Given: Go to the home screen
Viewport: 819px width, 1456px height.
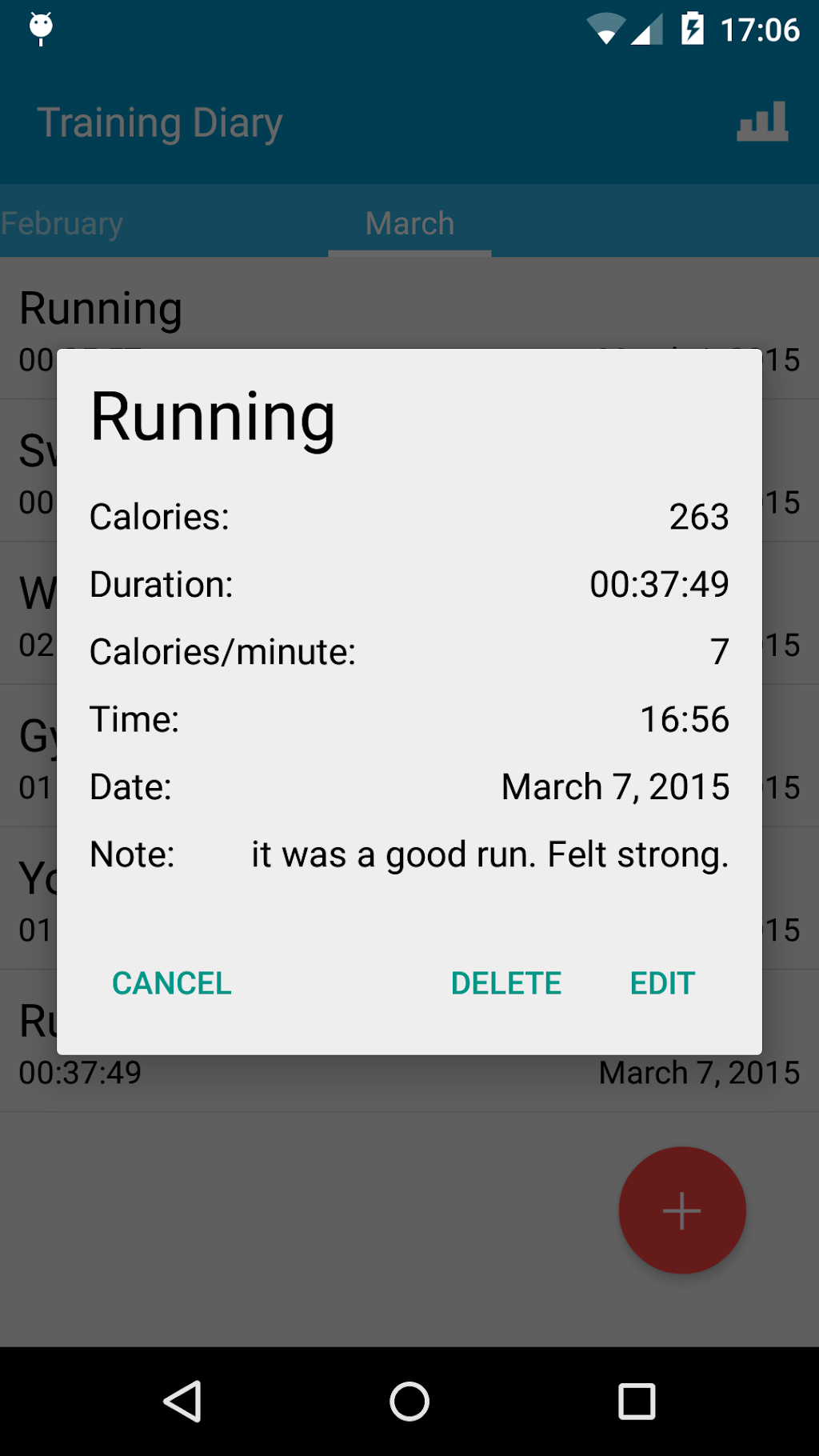Looking at the screenshot, I should pyautogui.click(x=409, y=1402).
